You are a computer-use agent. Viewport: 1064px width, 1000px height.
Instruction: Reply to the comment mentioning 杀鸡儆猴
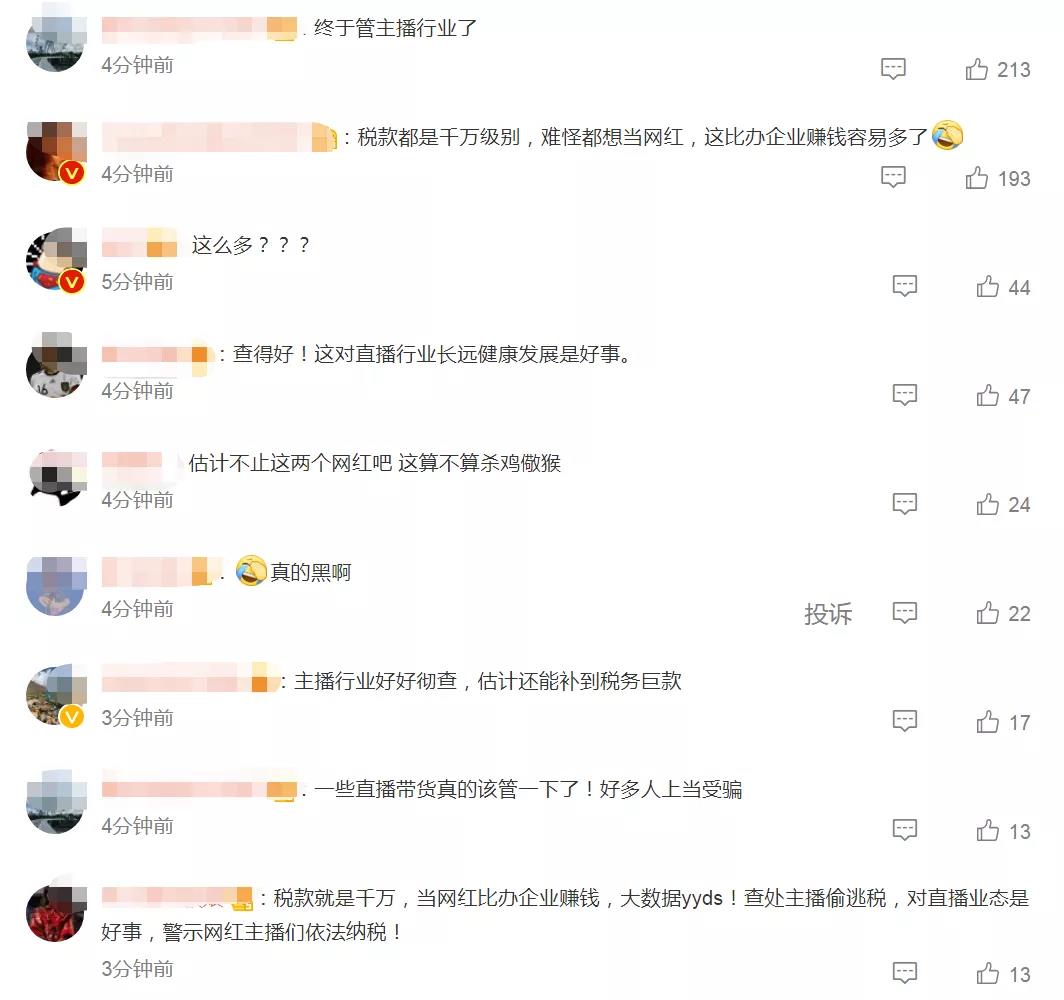click(904, 504)
